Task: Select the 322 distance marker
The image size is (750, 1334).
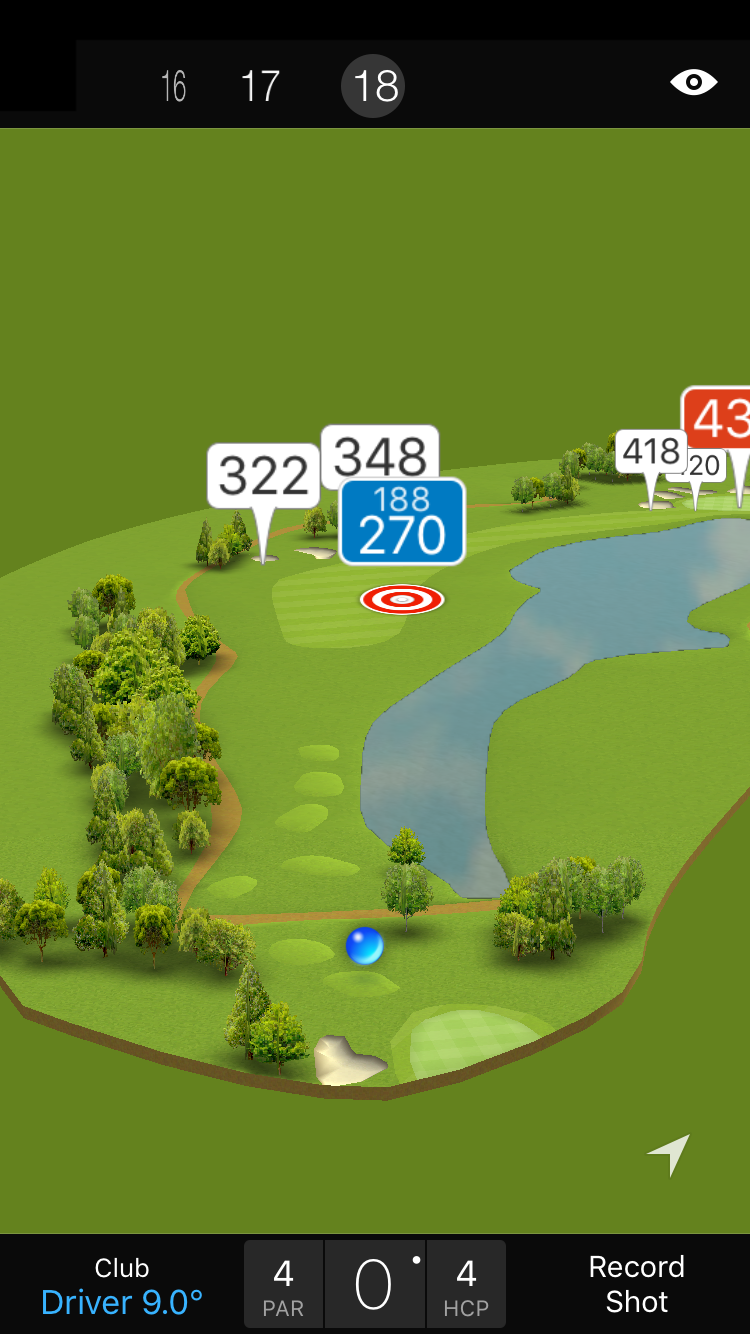Action: click(263, 476)
